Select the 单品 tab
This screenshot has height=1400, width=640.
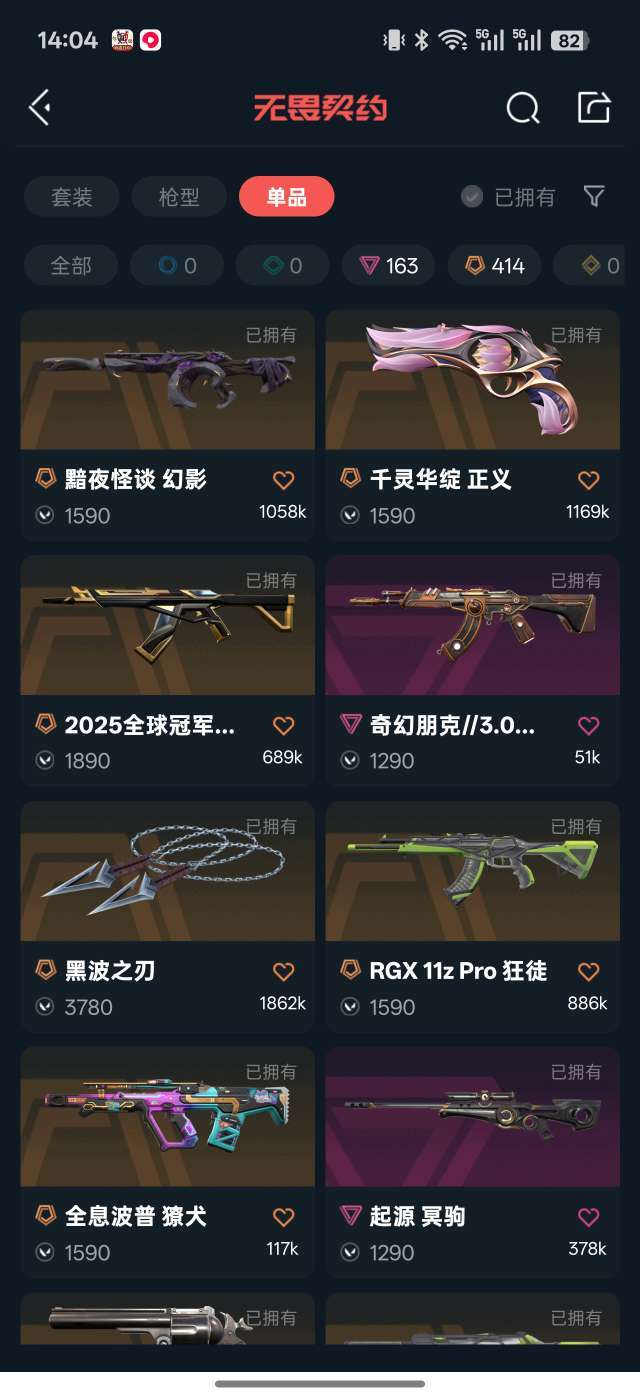(286, 197)
